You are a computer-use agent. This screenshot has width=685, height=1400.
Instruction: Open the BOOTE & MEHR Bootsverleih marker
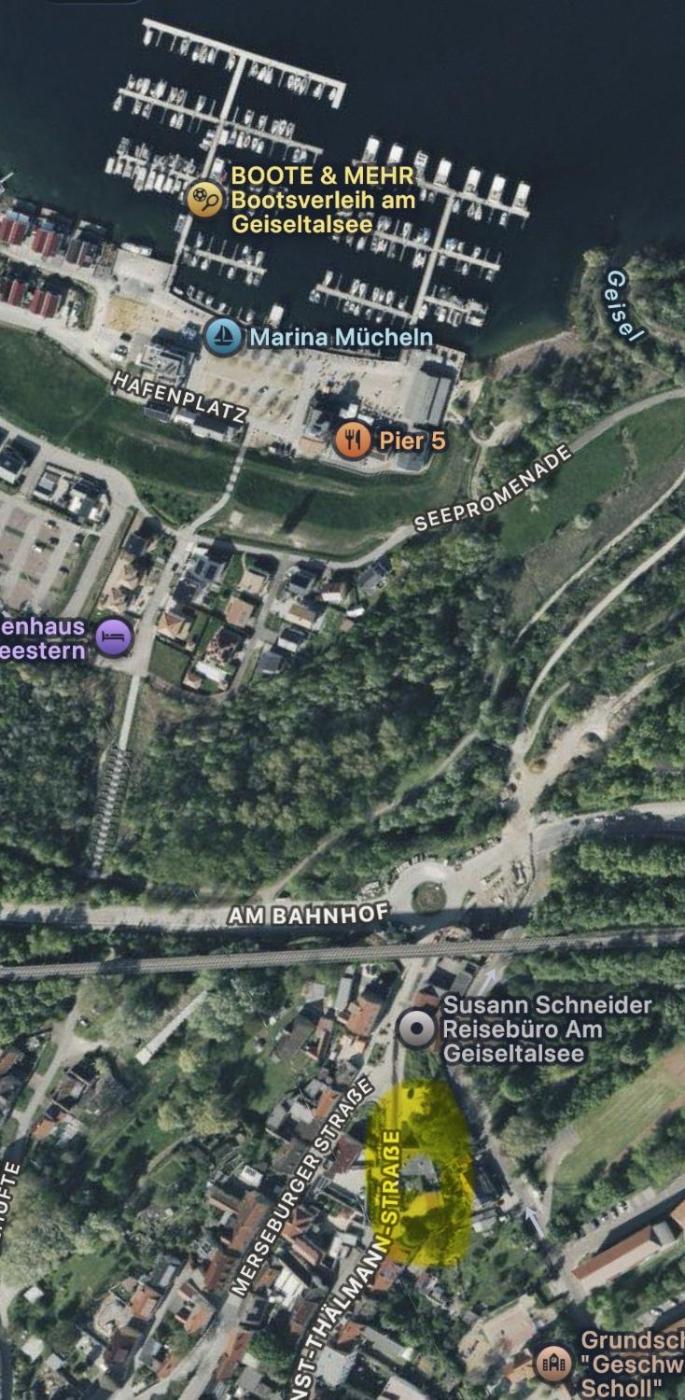[205, 199]
